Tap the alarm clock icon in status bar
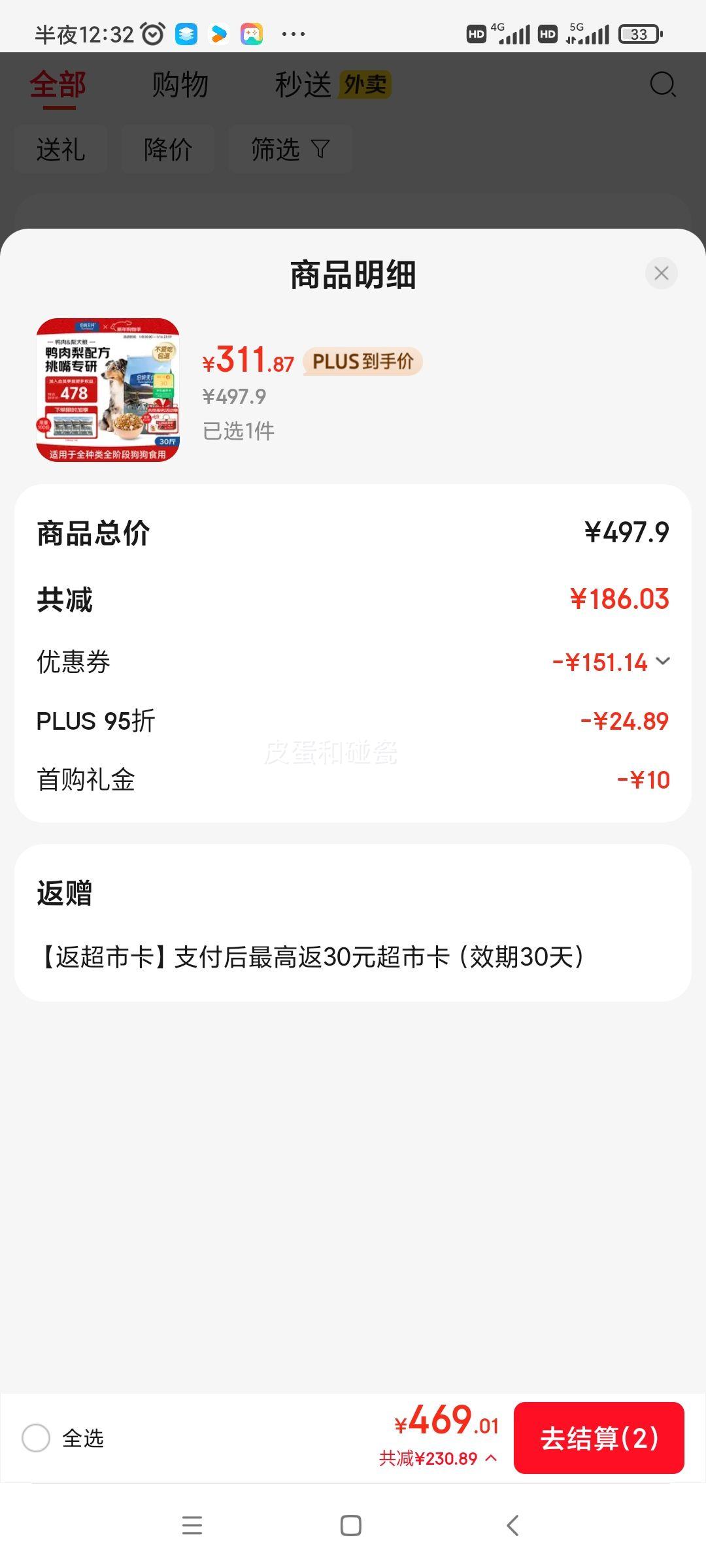Image resolution: width=706 pixels, height=1568 pixels. click(x=151, y=33)
